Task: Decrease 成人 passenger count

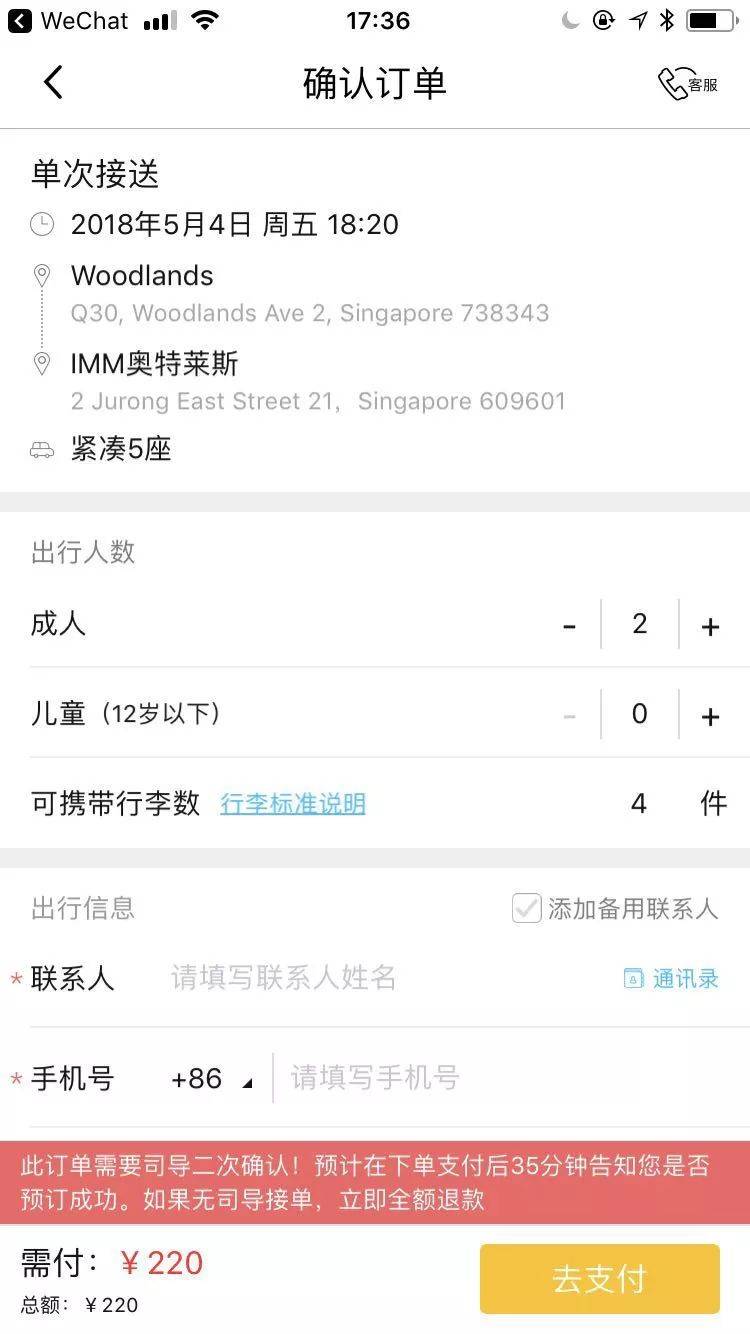Action: [570, 626]
